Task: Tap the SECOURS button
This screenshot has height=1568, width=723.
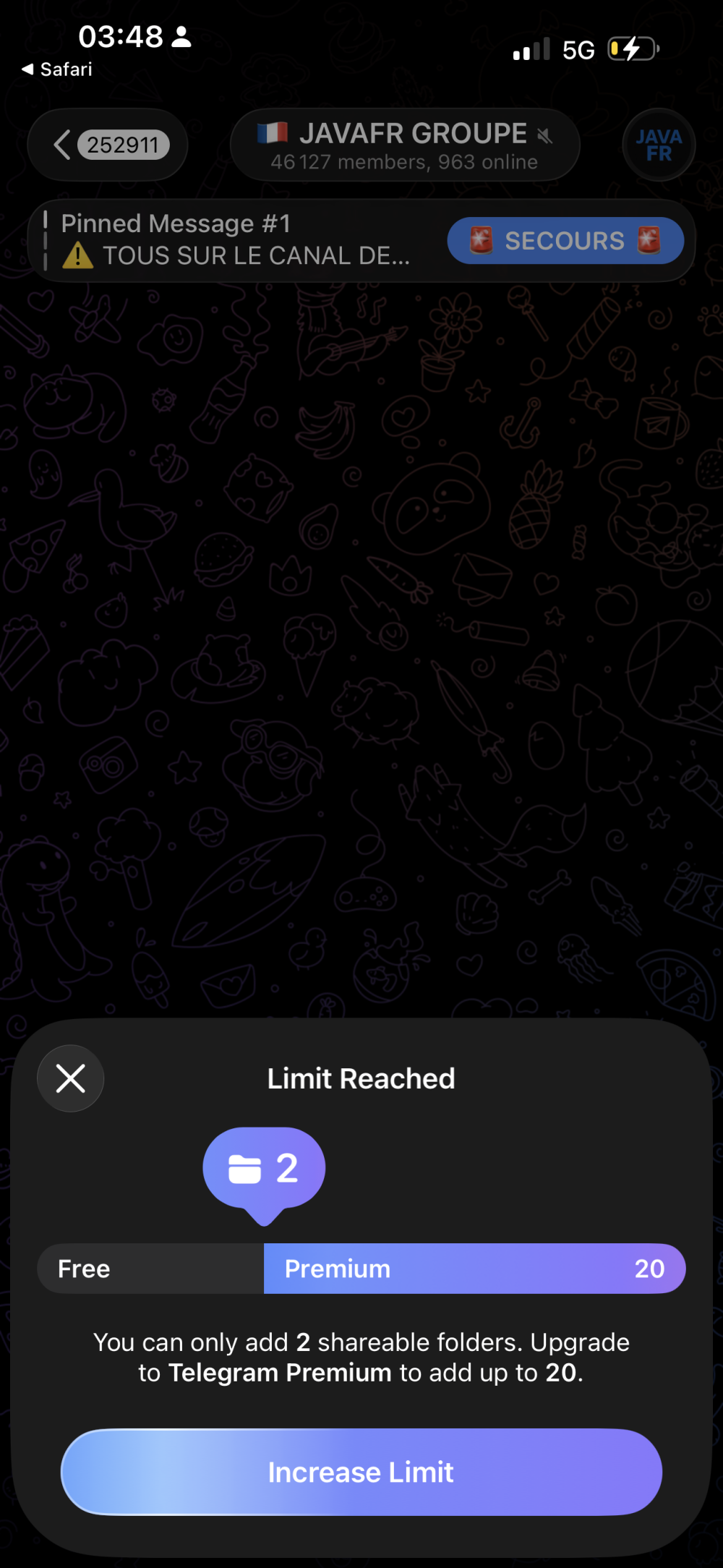Action: 565,241
